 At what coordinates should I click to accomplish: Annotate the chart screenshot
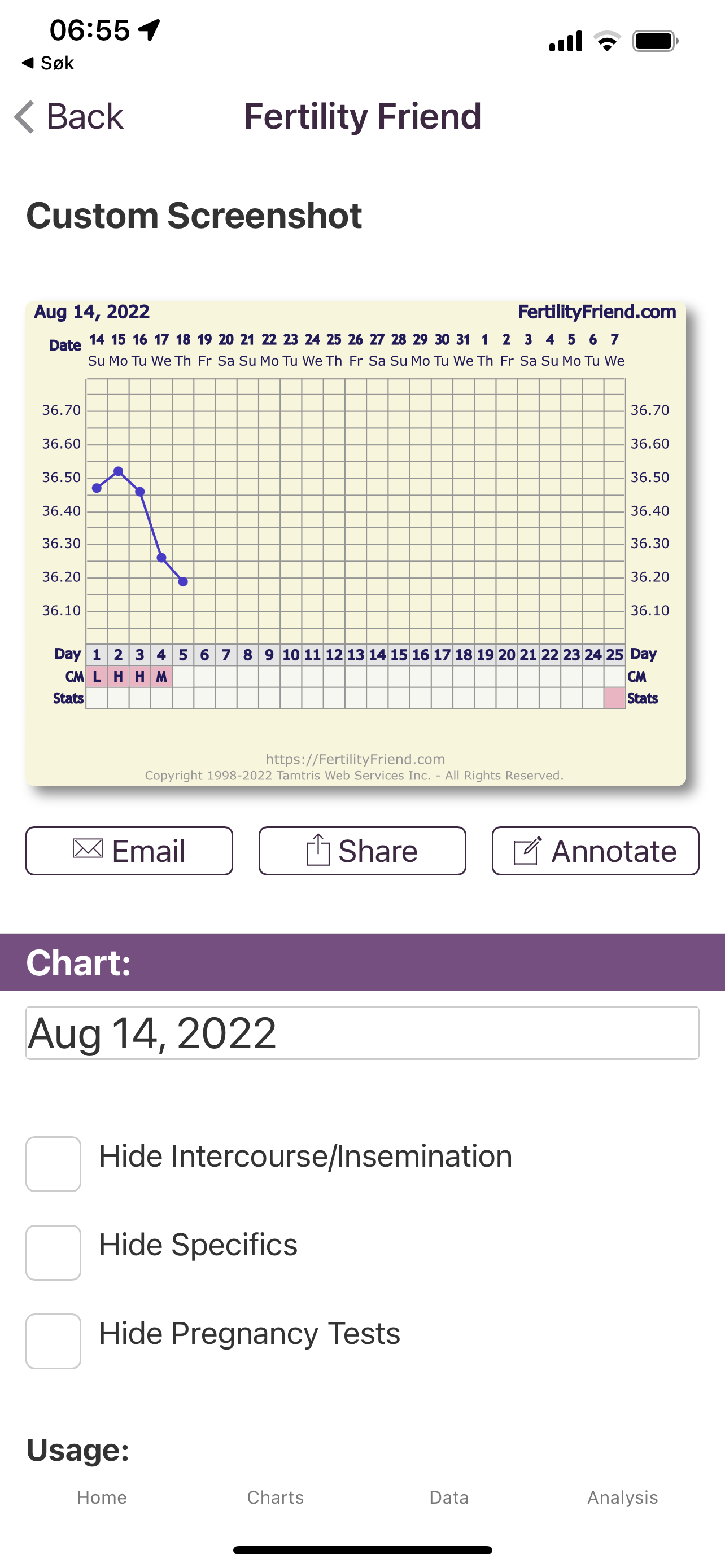(x=595, y=851)
